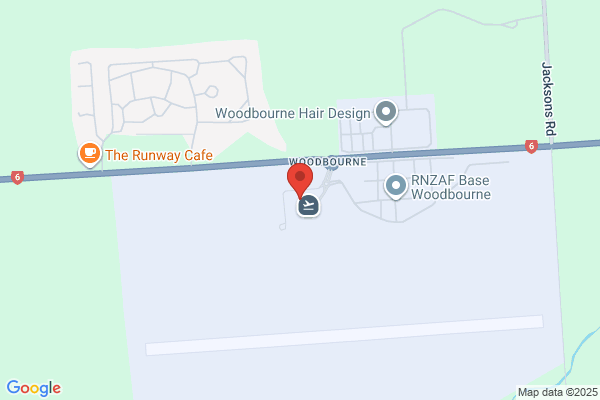This screenshot has width=600, height=400.
Task: Tap the red dropped location pin
Action: (300, 181)
